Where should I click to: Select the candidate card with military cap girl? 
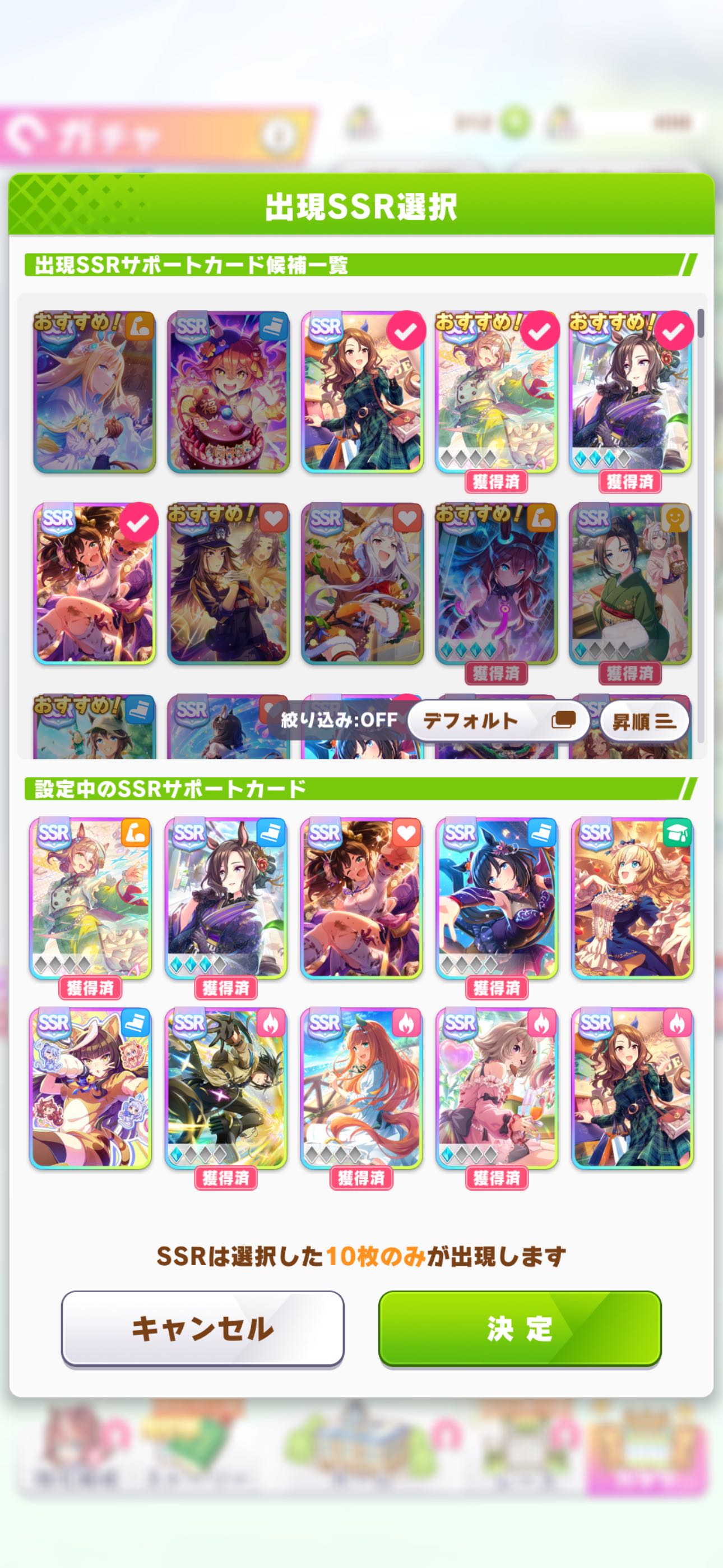click(x=228, y=584)
